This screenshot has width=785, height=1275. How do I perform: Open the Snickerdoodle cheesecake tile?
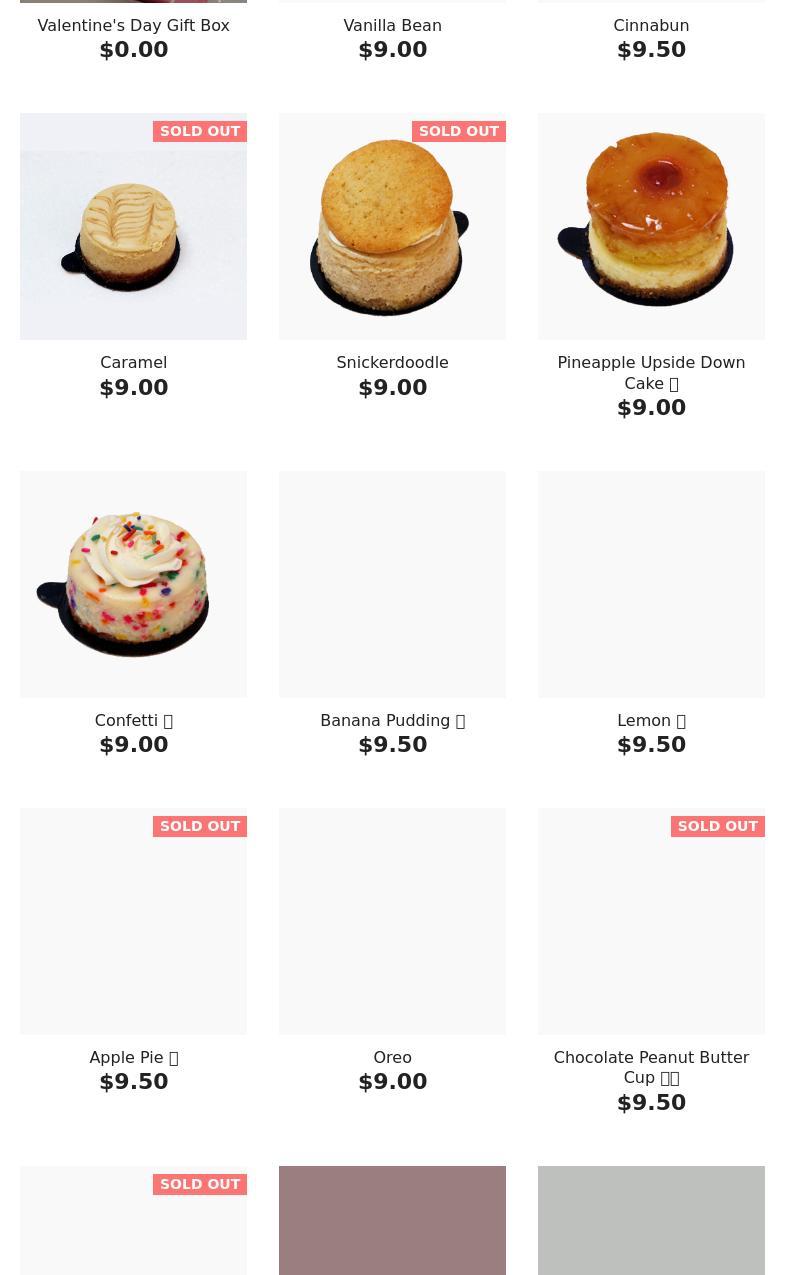pyautogui.click(x=392, y=226)
